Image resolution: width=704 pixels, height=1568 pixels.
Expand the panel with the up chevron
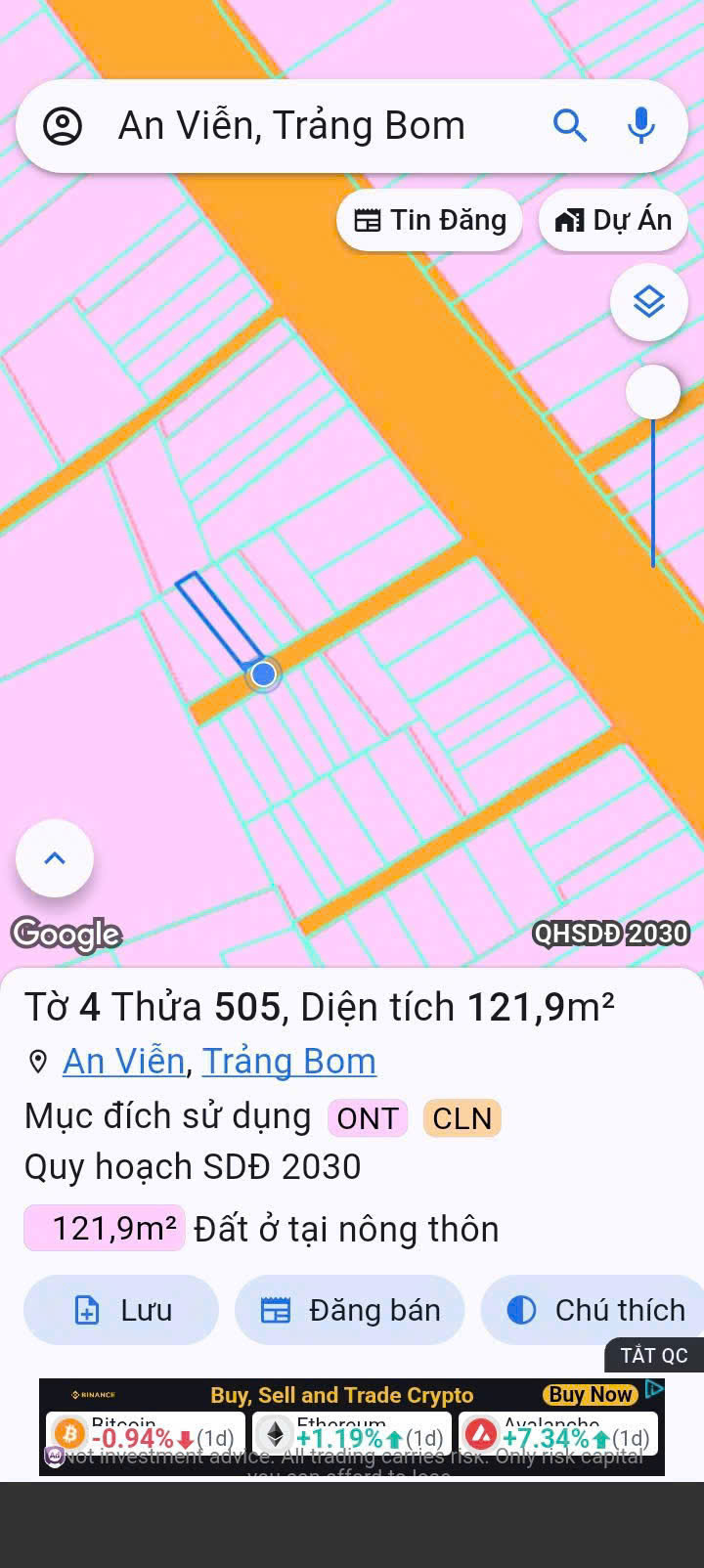tap(55, 859)
